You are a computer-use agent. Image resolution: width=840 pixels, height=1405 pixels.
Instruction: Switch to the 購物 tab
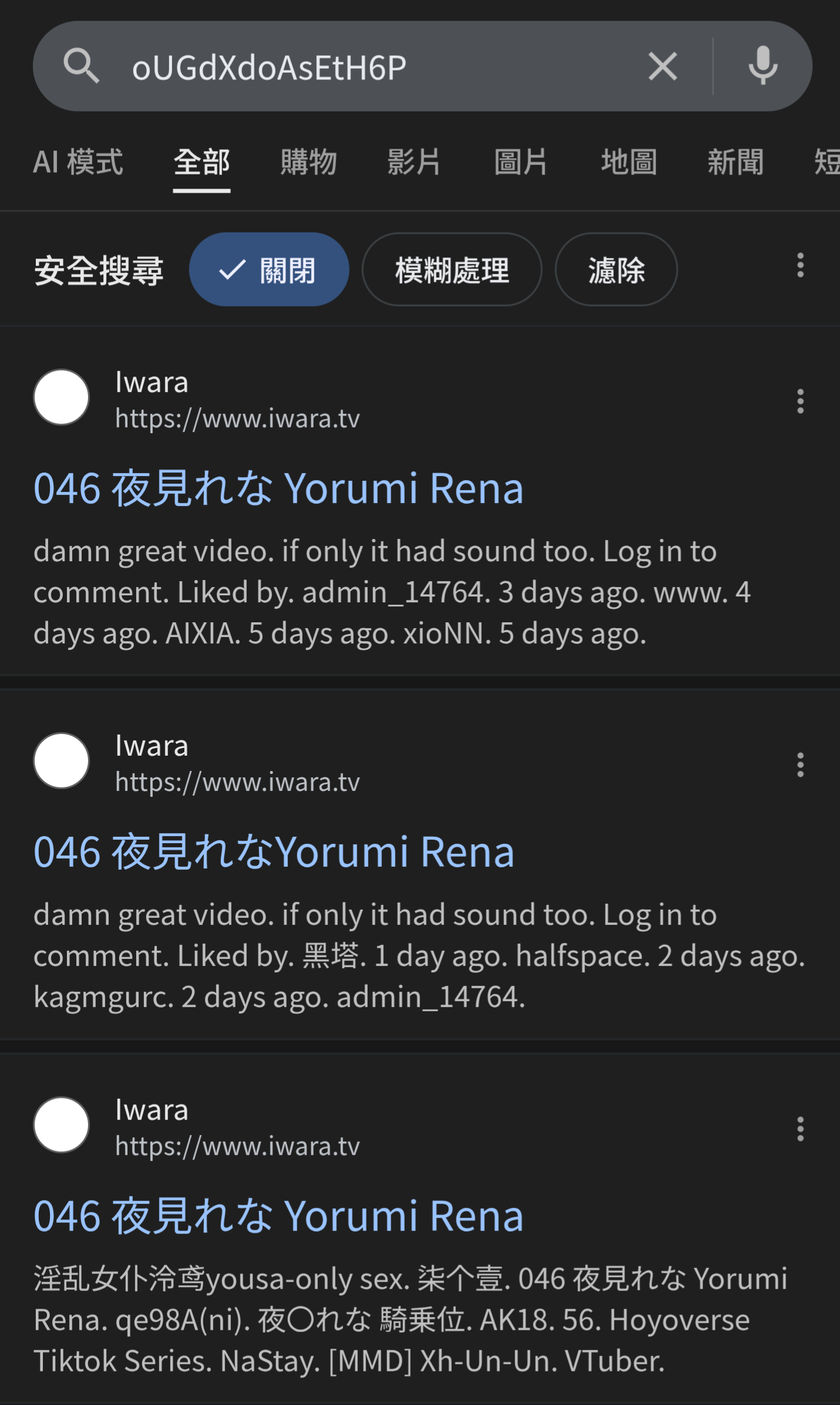click(308, 162)
